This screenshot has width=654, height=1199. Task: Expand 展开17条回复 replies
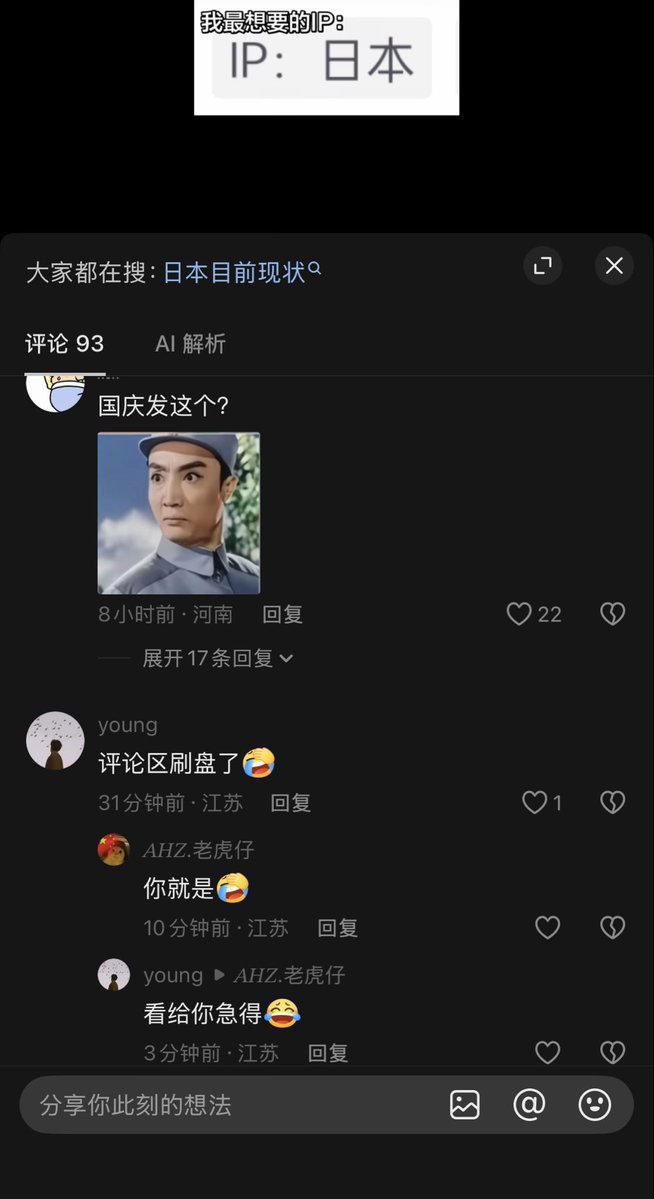click(217, 658)
